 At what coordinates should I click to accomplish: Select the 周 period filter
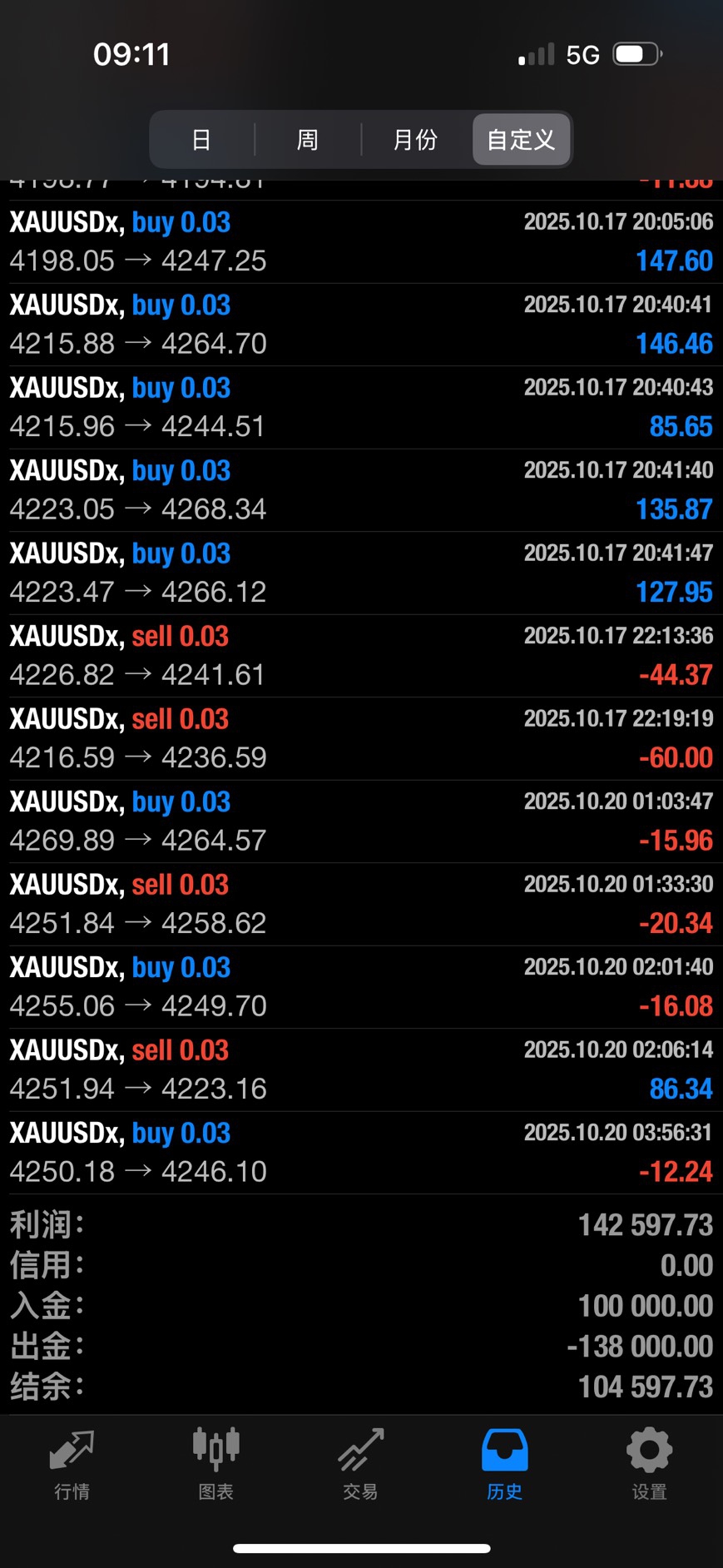click(x=308, y=140)
